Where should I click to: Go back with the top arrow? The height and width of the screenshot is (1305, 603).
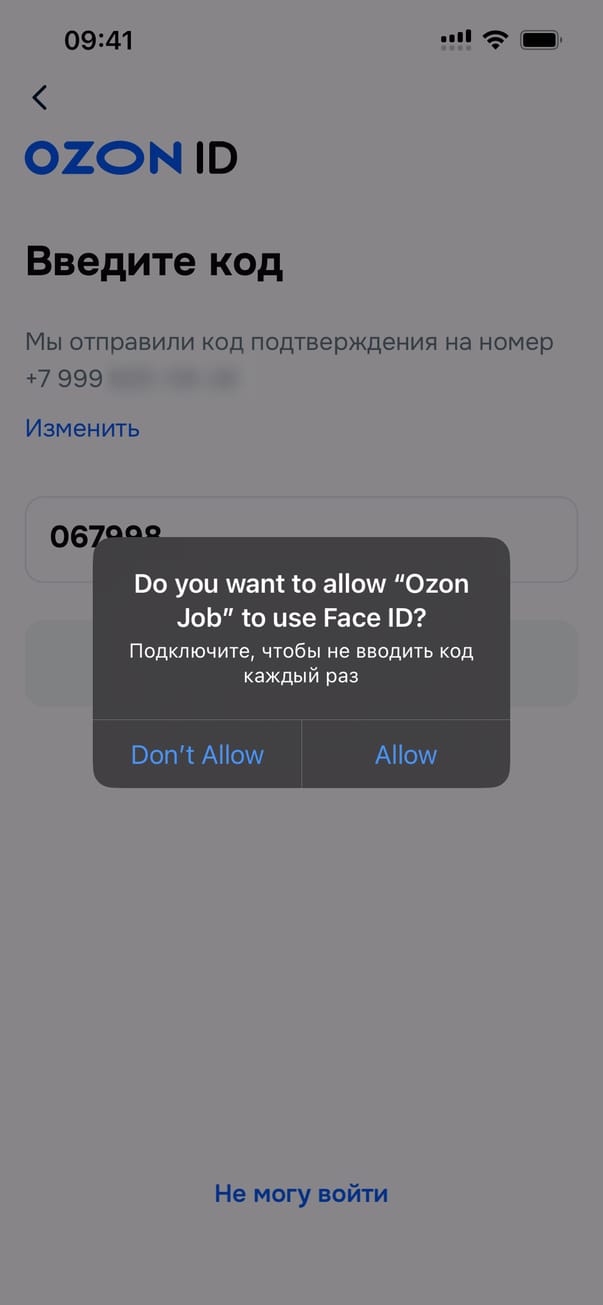tap(39, 97)
